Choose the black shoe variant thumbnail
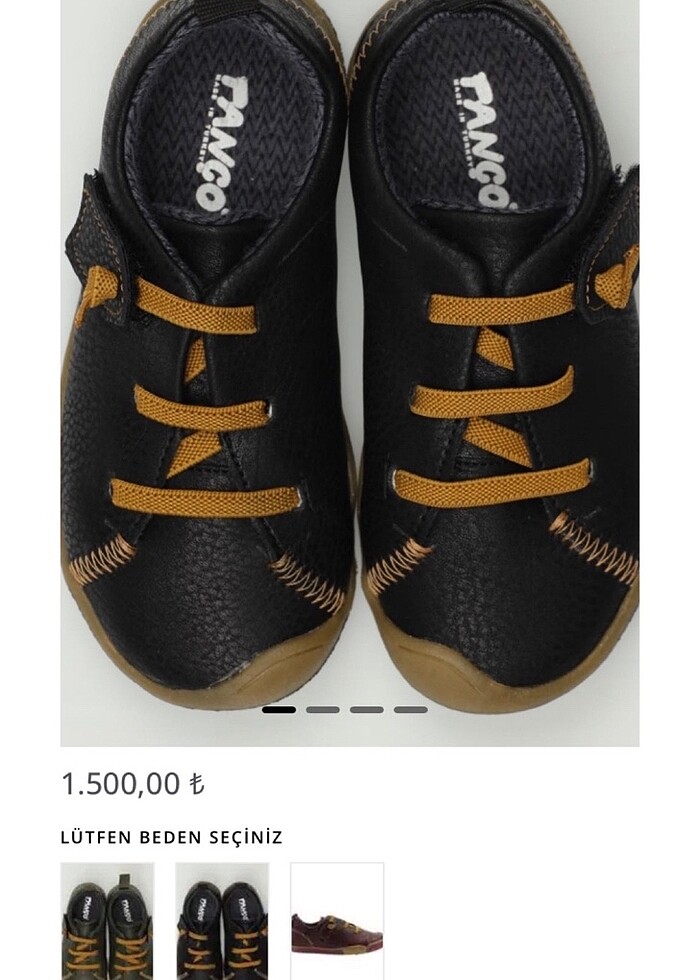Viewport: 700px width, 980px height. pyautogui.click(x=222, y=920)
